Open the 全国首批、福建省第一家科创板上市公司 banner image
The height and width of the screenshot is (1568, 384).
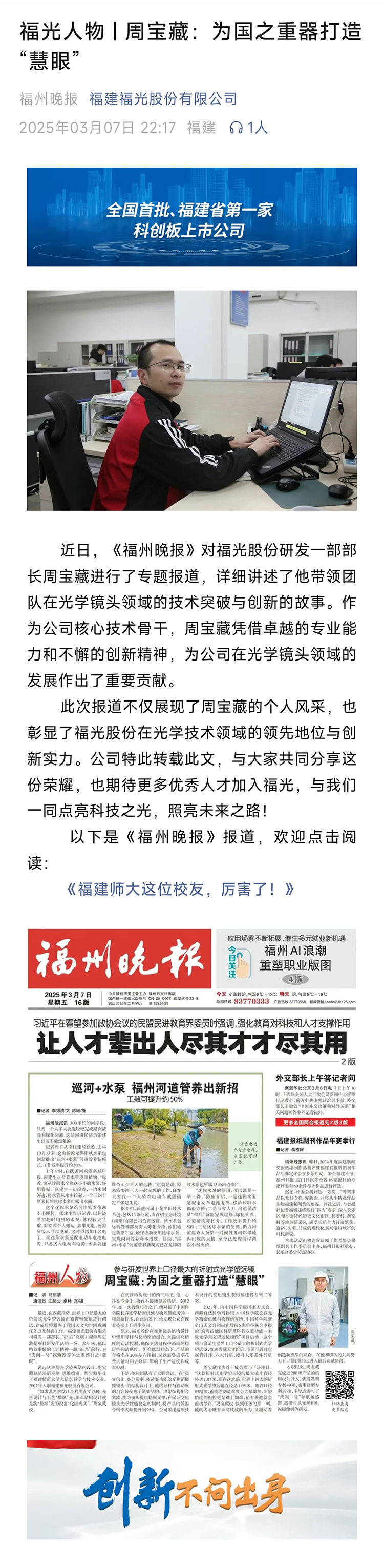tap(191, 217)
